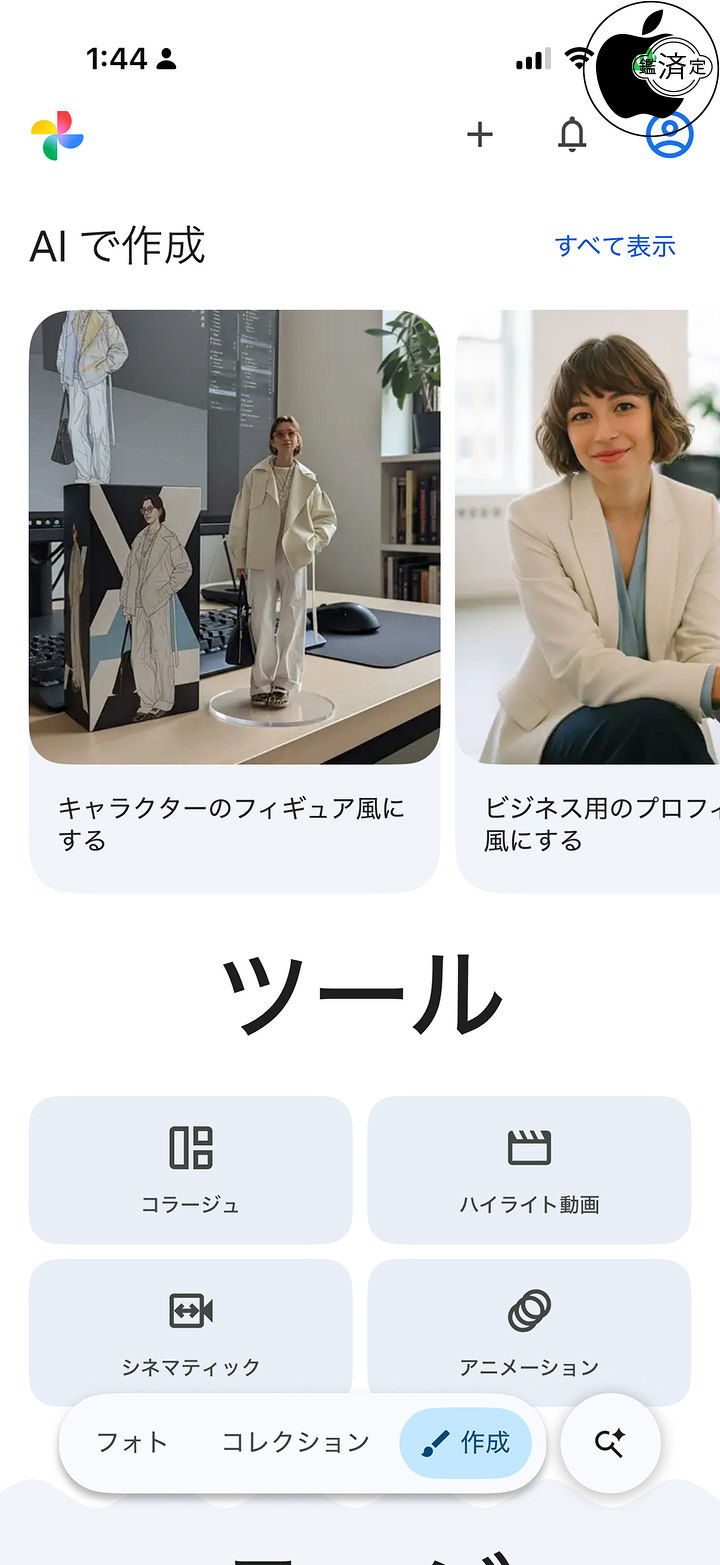The image size is (720, 1565).
Task: Select the ハイライト動画 tool
Action: (529, 1169)
